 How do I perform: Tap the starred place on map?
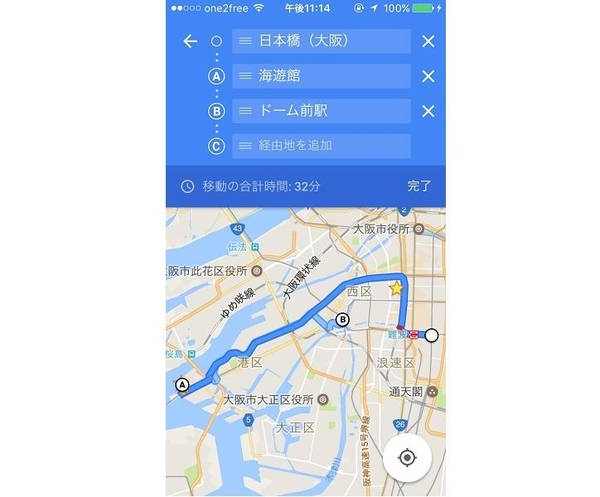click(396, 287)
